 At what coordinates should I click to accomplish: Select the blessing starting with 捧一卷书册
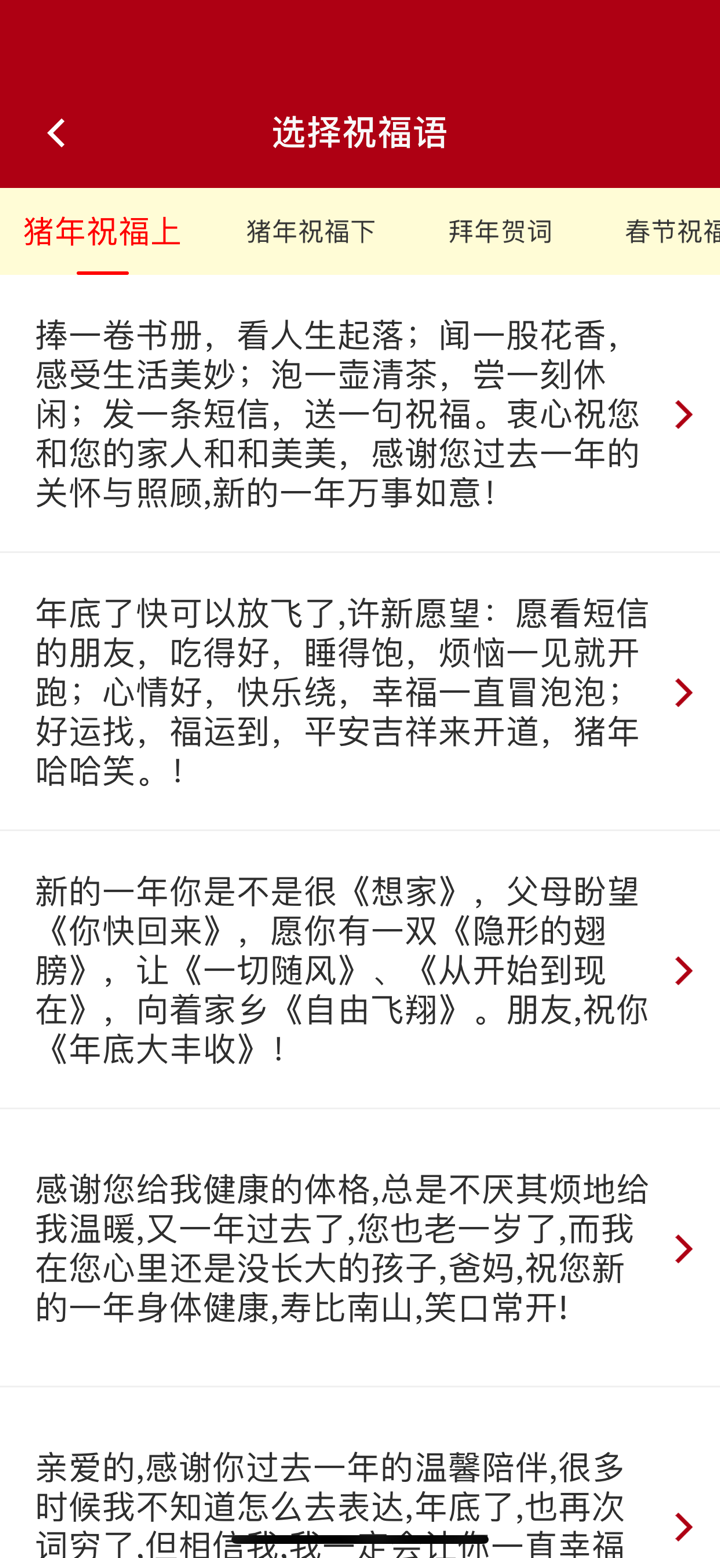340,413
